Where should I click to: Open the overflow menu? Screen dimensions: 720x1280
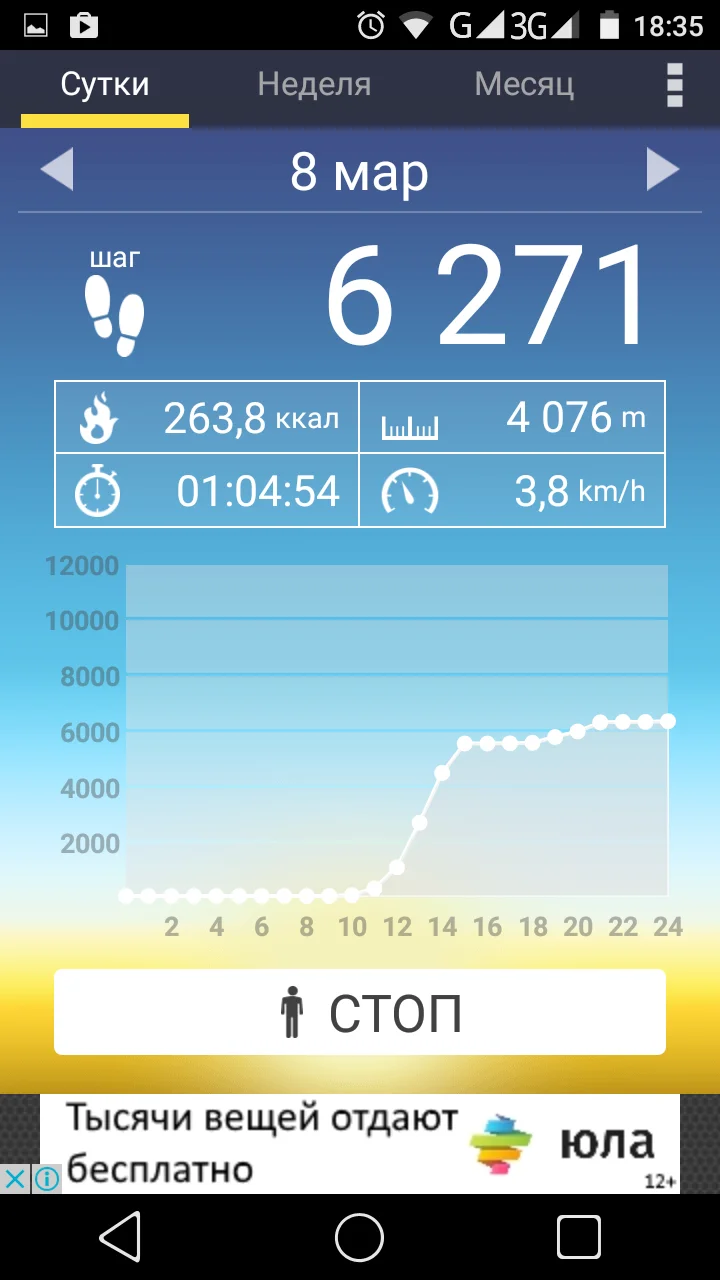coord(675,85)
